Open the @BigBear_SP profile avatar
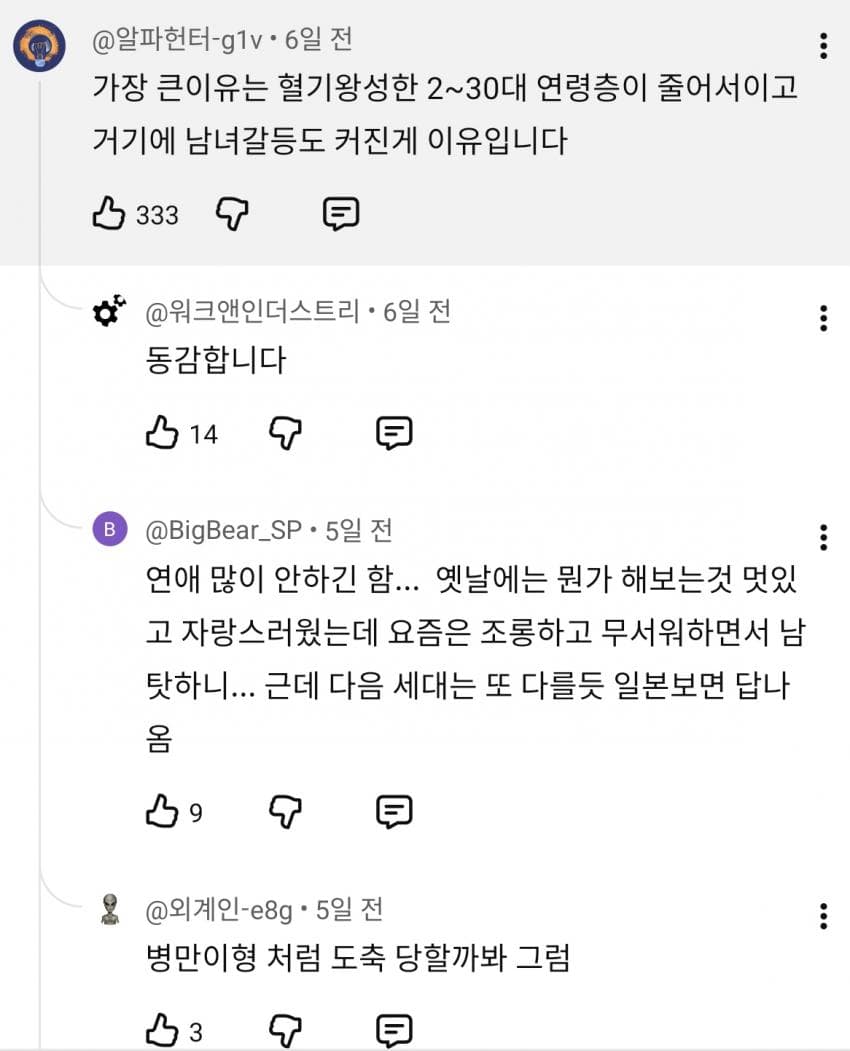 pyautogui.click(x=109, y=530)
